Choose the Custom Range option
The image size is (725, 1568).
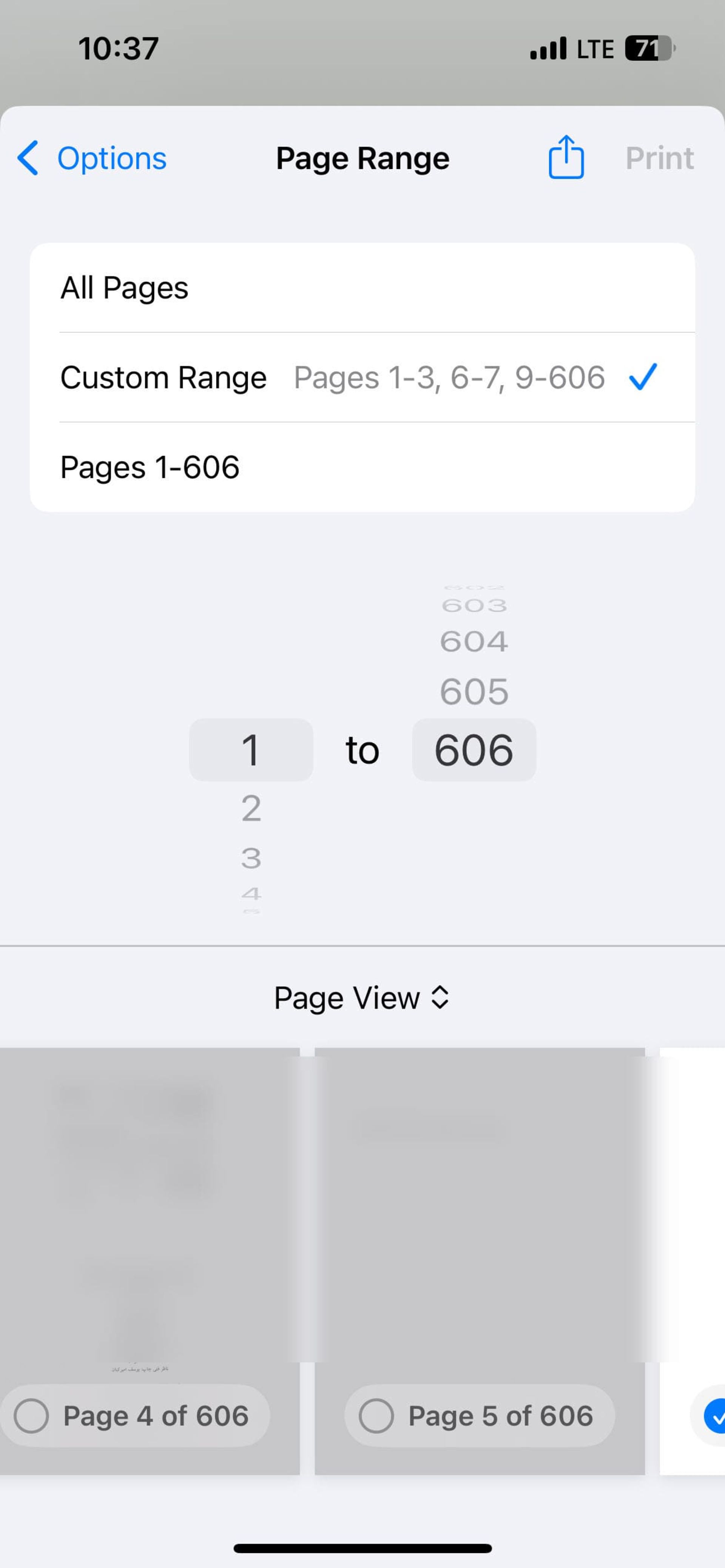point(362,377)
